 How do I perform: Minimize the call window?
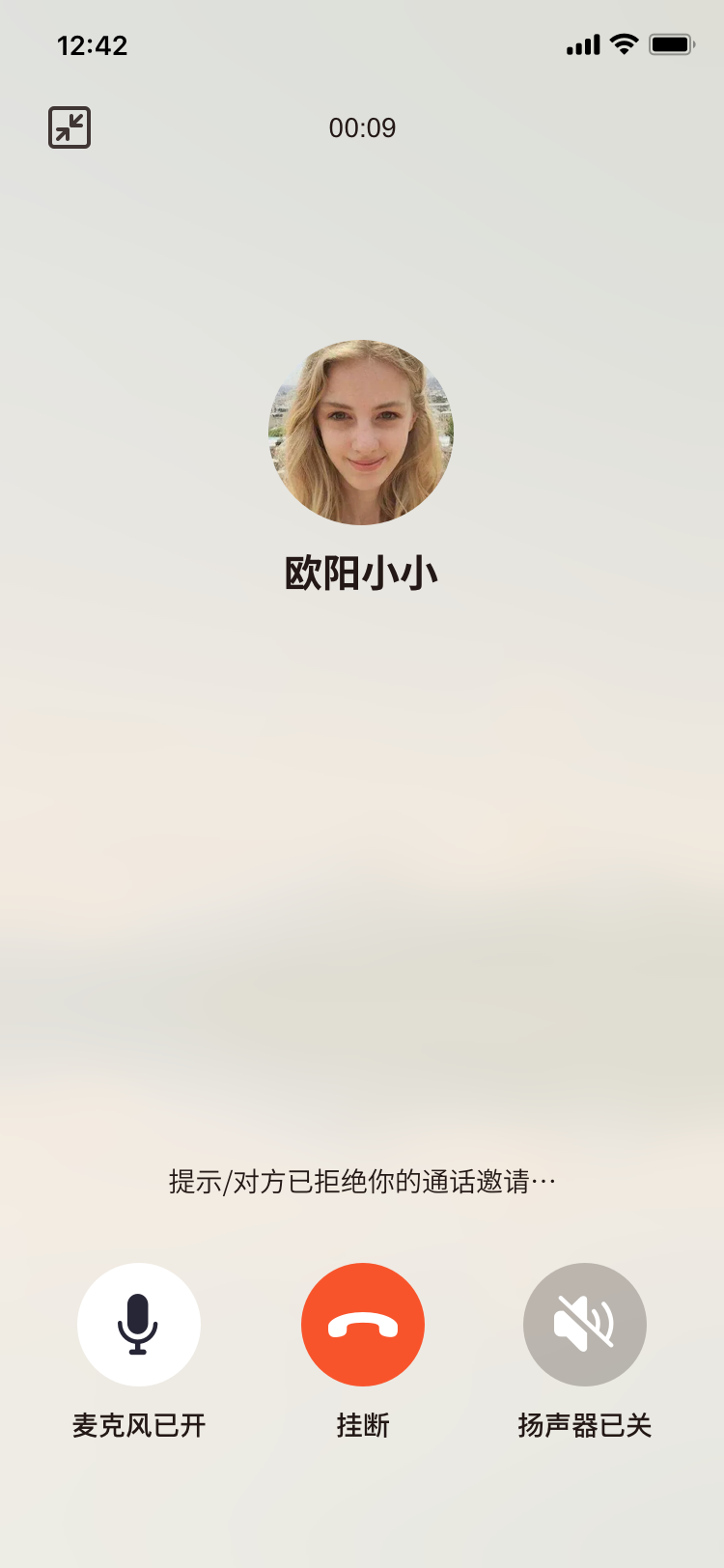[70, 127]
